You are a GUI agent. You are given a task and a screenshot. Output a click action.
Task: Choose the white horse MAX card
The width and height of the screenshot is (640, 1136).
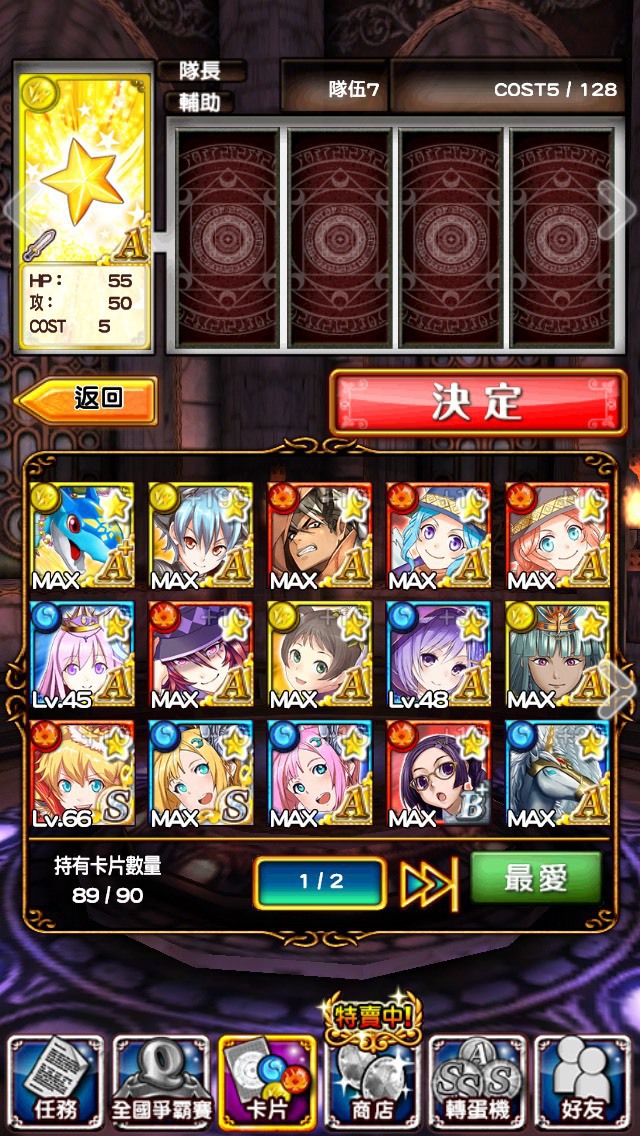tap(557, 774)
